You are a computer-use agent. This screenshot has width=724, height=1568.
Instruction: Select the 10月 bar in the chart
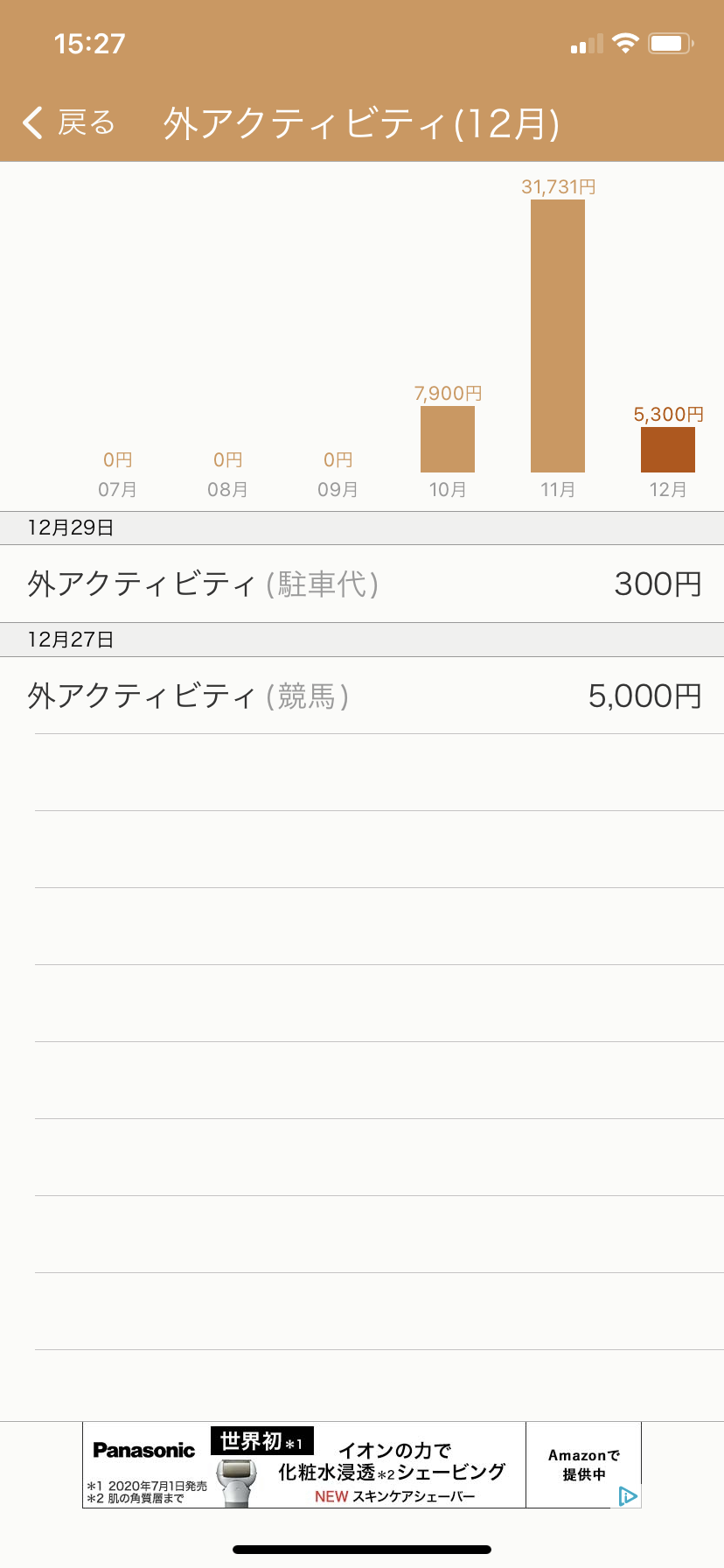coord(448,439)
